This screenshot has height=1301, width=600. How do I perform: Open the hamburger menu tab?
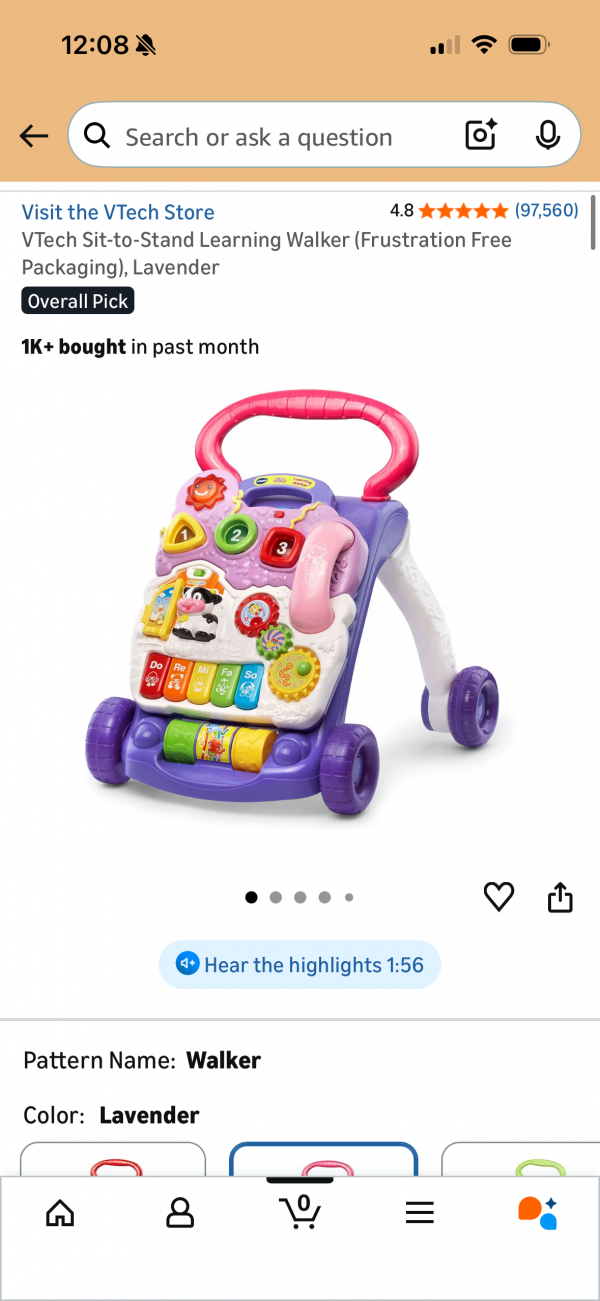pyautogui.click(x=420, y=1213)
